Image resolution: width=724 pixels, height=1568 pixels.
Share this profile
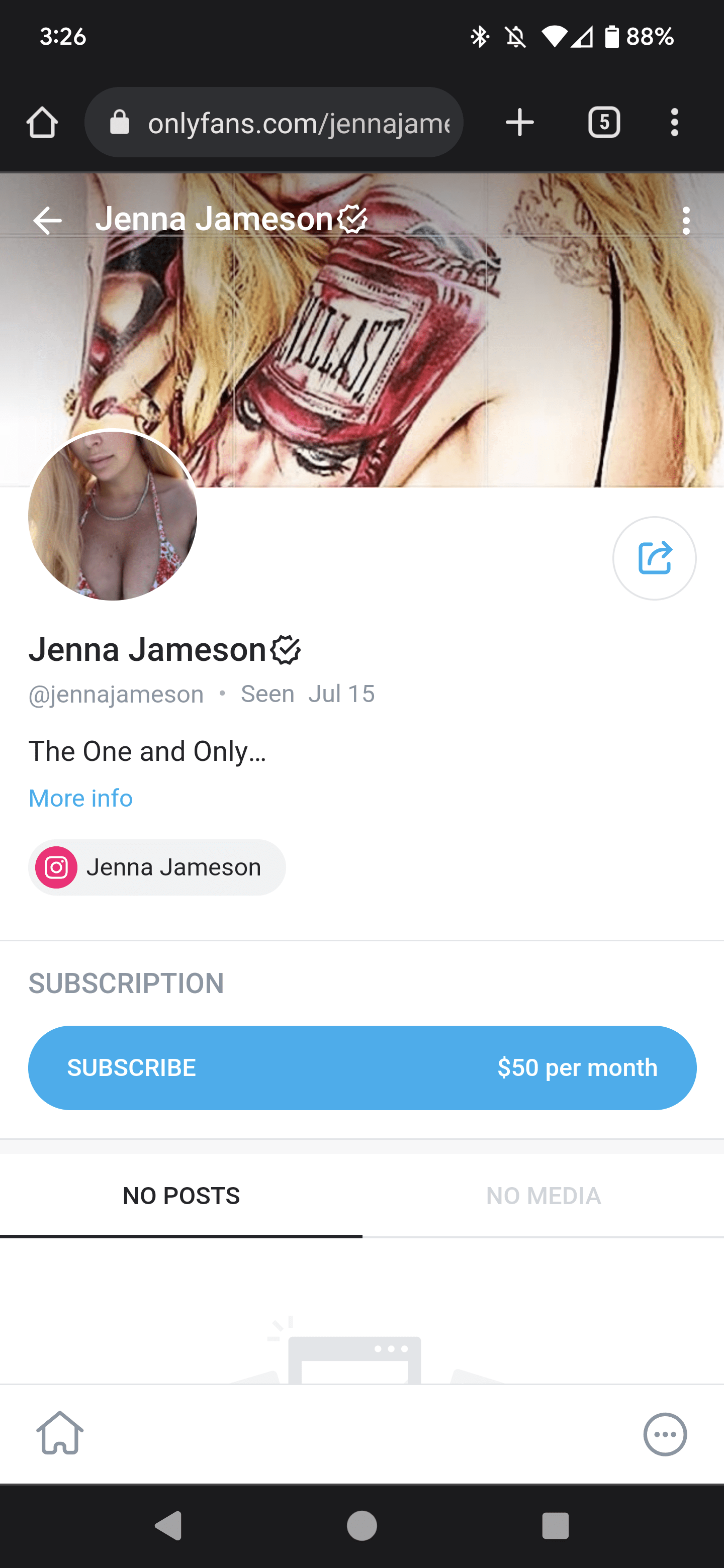pyautogui.click(x=654, y=558)
